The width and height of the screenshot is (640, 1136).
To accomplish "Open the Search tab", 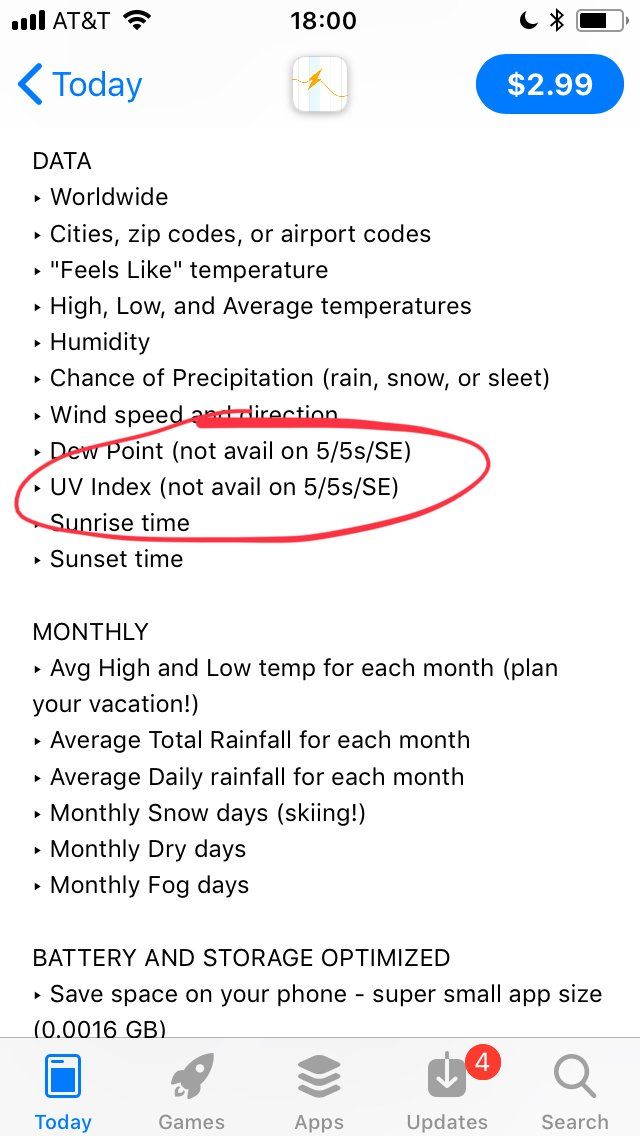I will point(575,1092).
